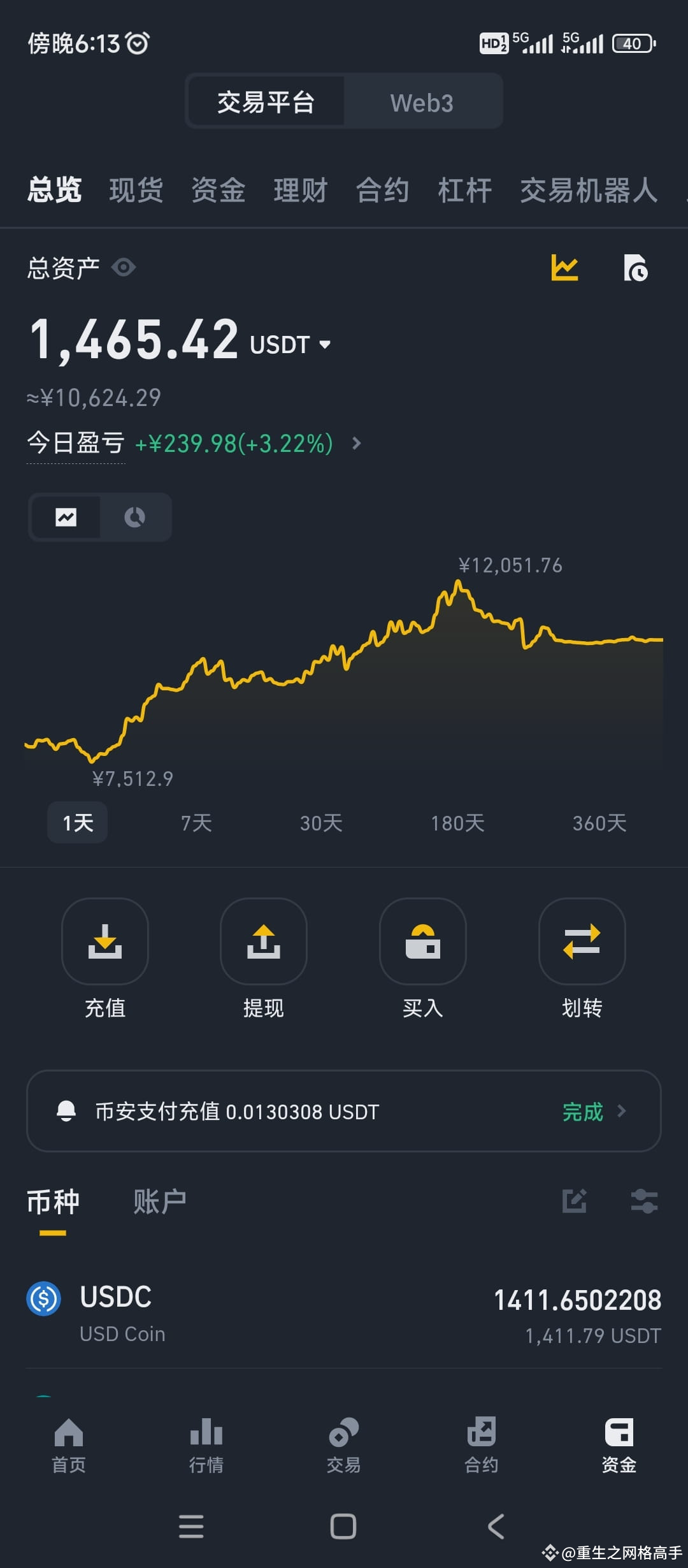This screenshot has width=688, height=1568.
Task: Select the line chart view toggle
Action: [x=66, y=518]
